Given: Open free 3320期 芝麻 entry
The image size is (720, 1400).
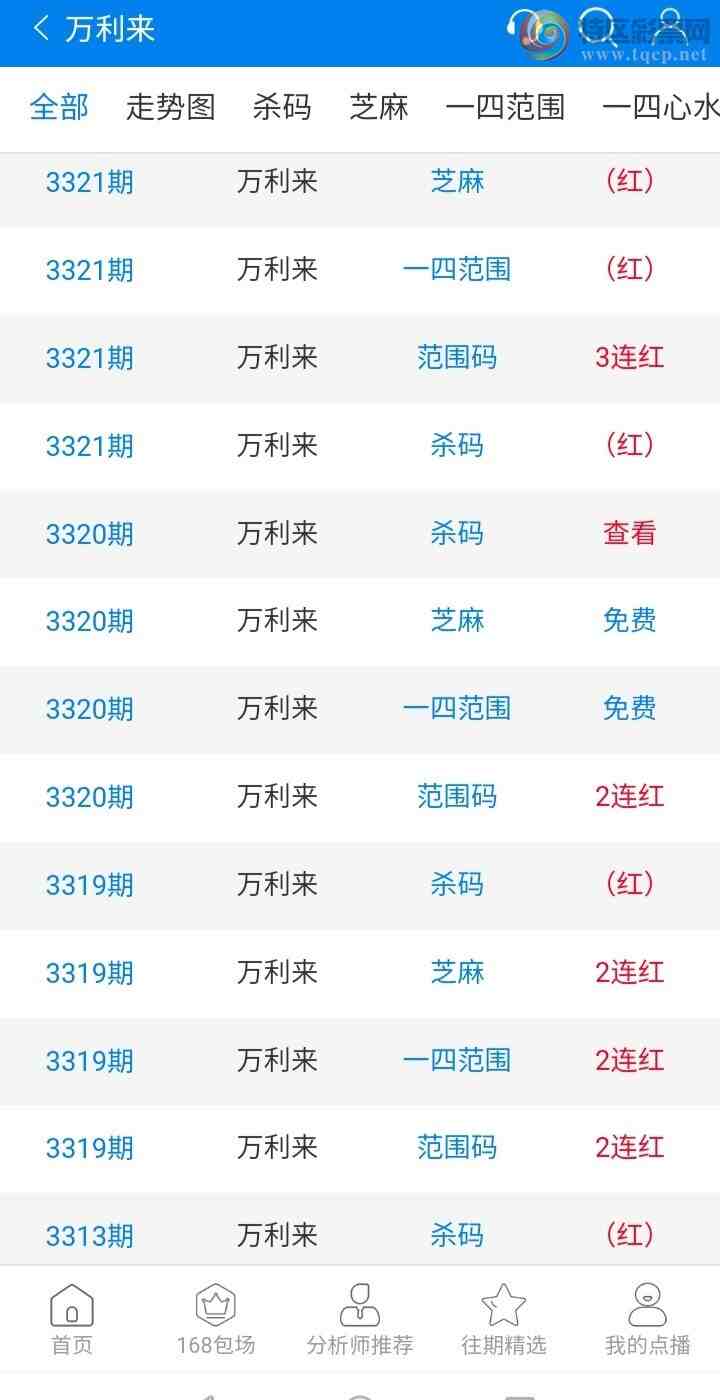Looking at the screenshot, I should point(629,621).
